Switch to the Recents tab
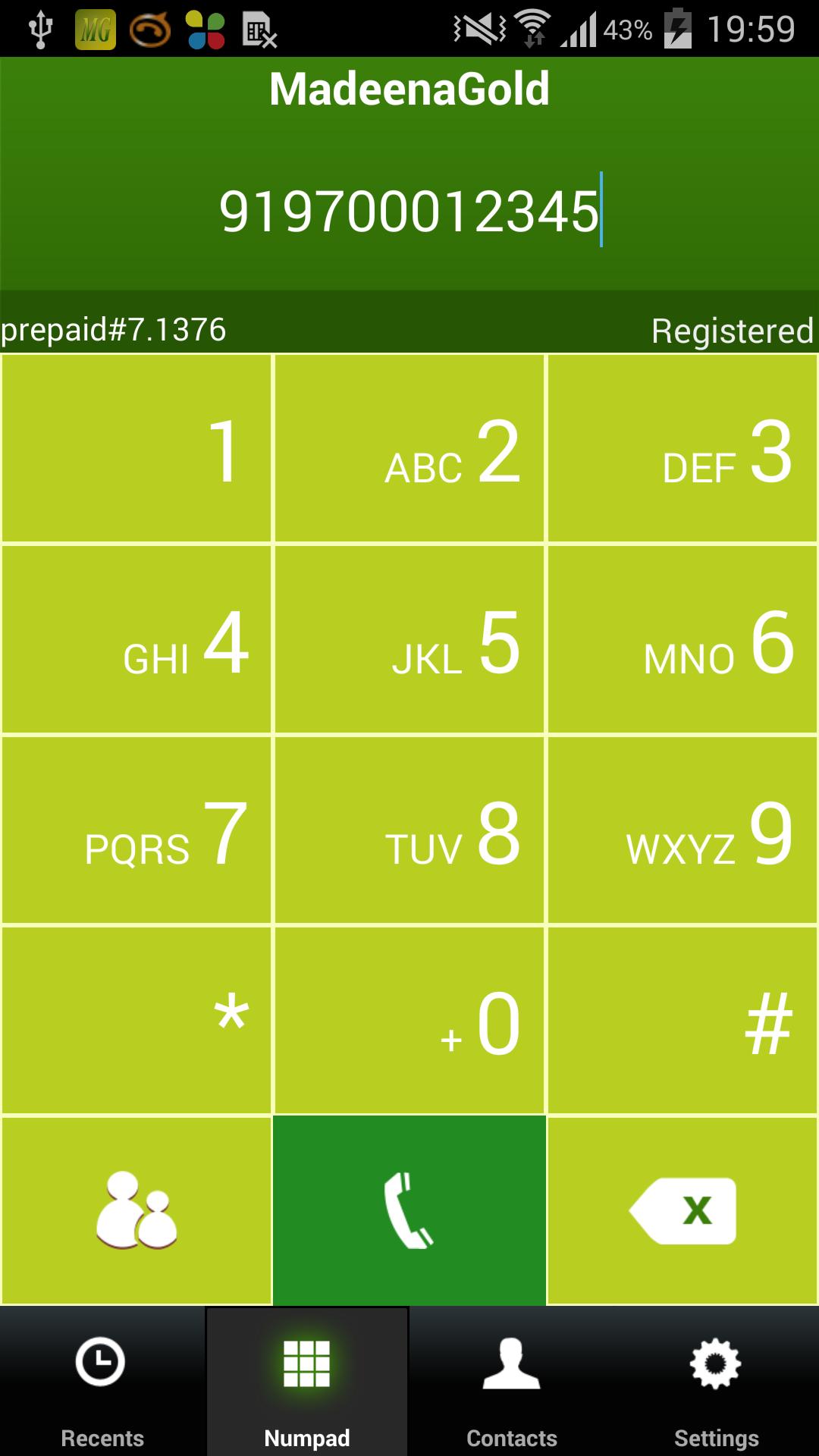Screen dimensions: 819x1456 click(102, 1382)
